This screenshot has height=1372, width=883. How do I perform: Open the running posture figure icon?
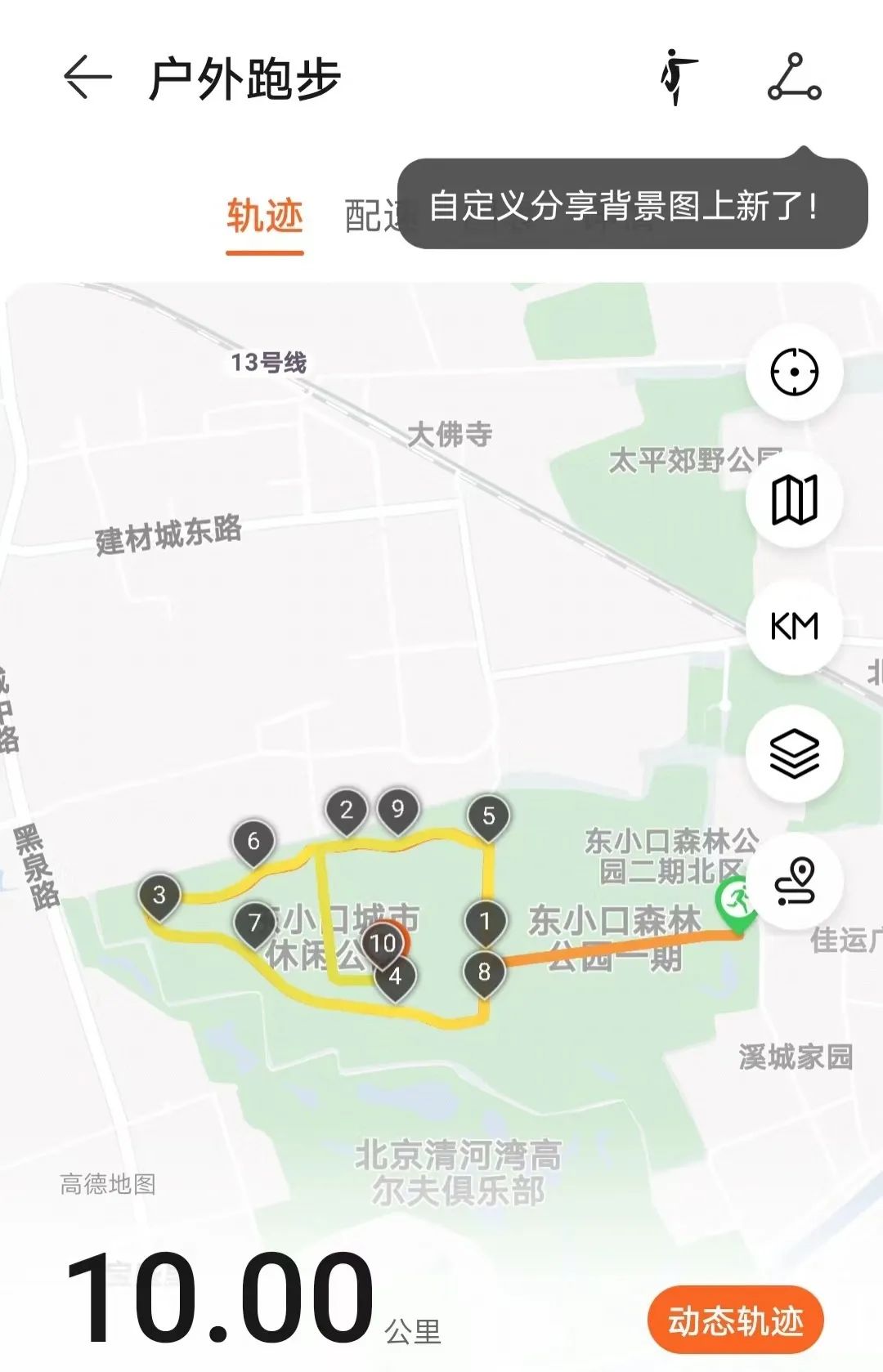coord(677,78)
